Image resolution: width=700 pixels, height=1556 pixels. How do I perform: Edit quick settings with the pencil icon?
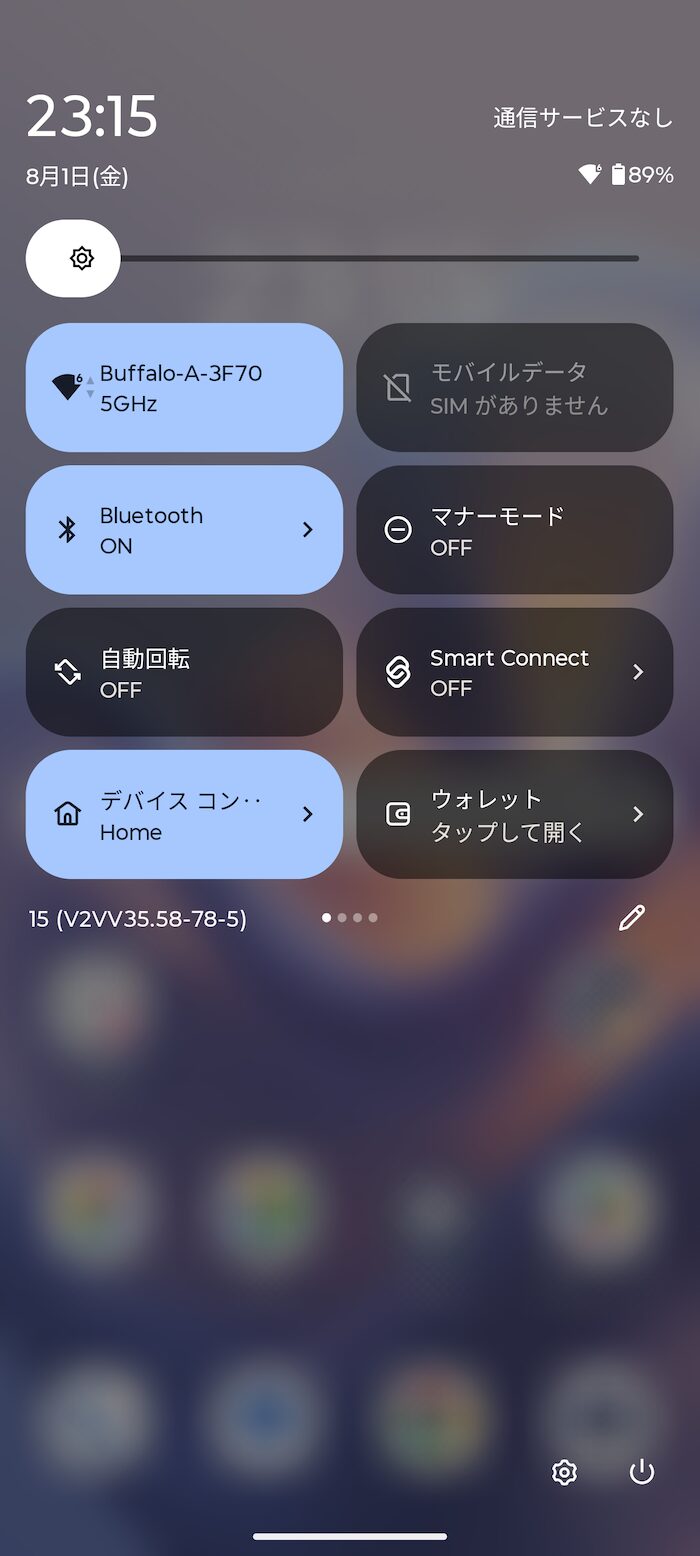(632, 918)
